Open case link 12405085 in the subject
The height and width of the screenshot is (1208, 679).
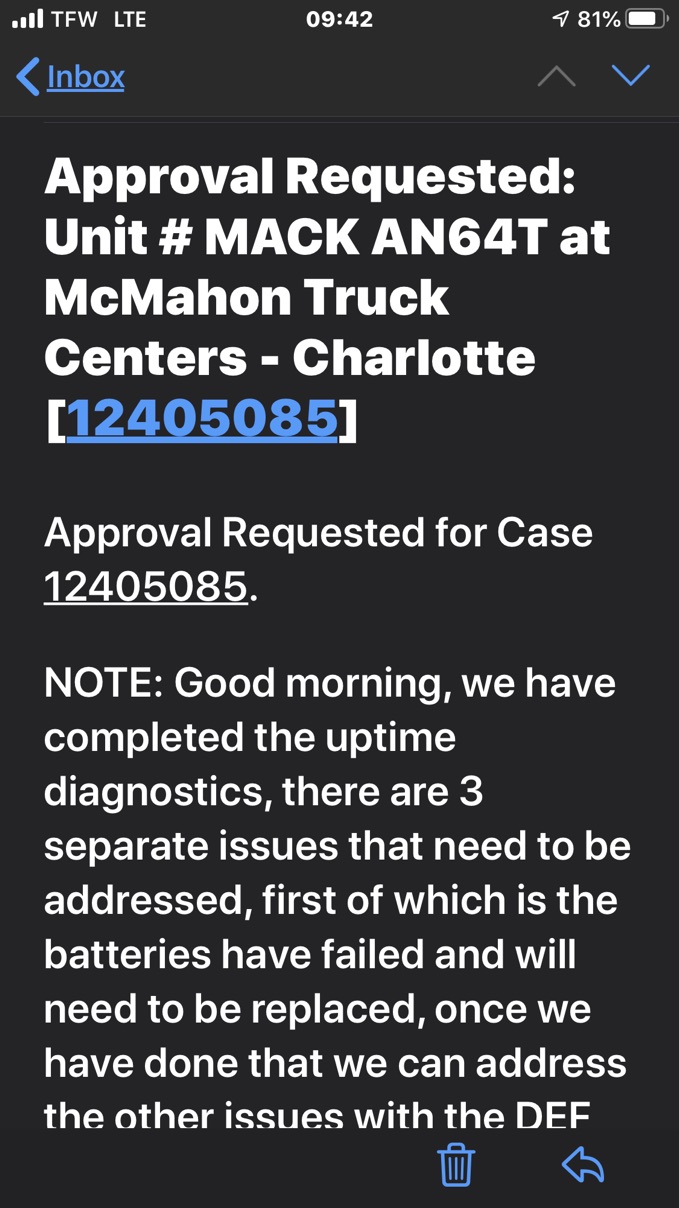point(202,419)
